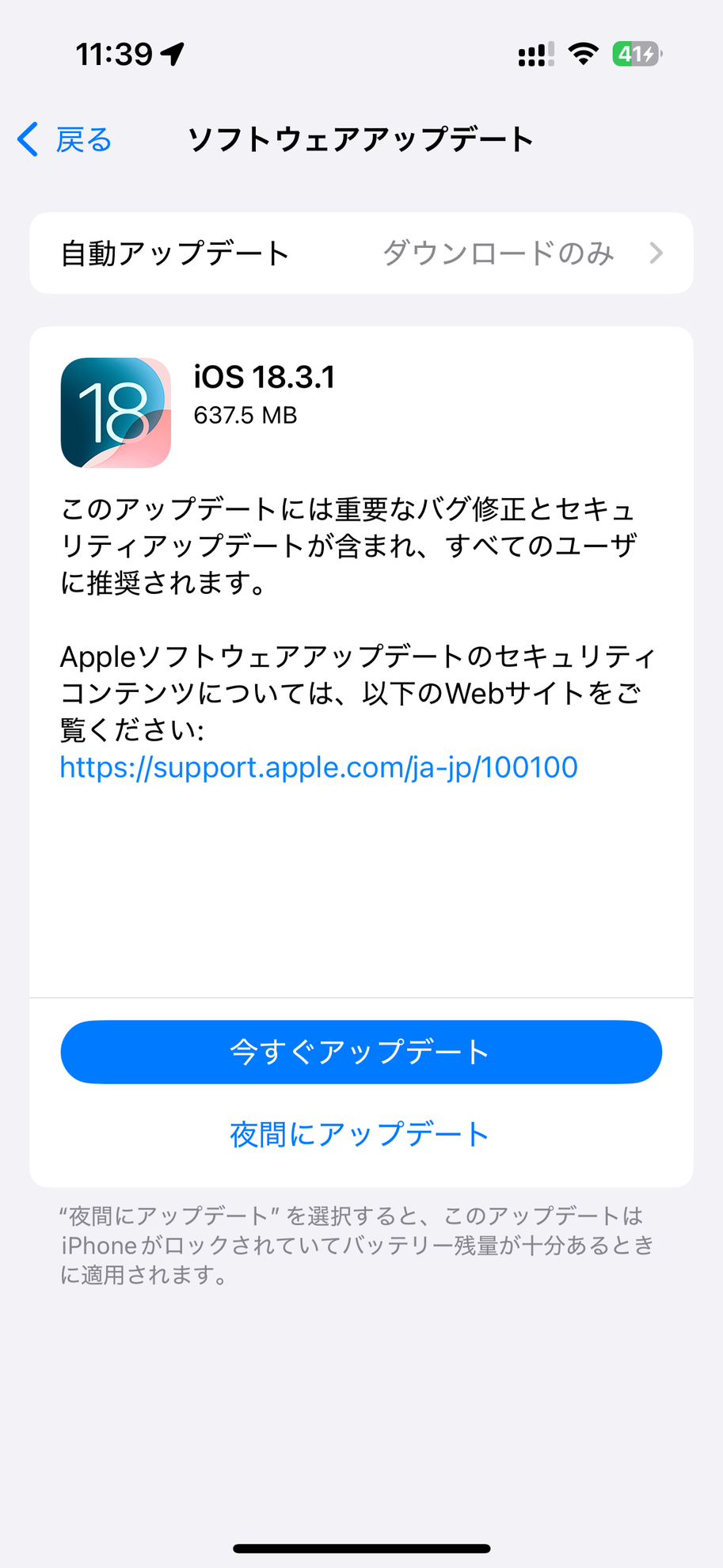Change automatic updates from ダウンロードのみ

499,253
